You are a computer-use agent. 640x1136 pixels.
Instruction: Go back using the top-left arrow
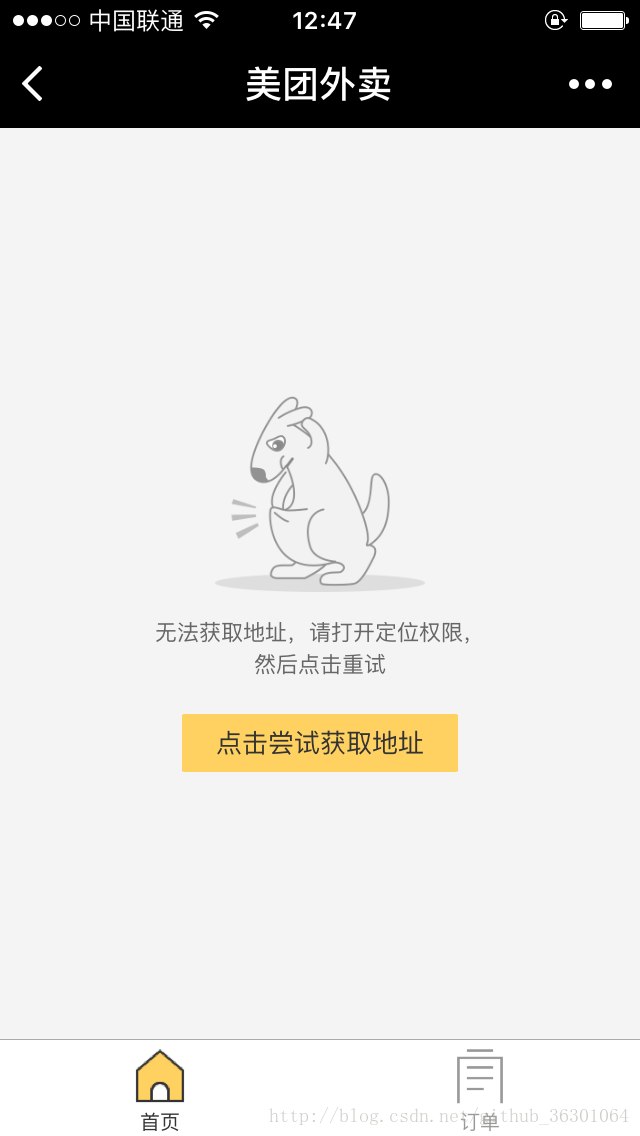point(33,84)
